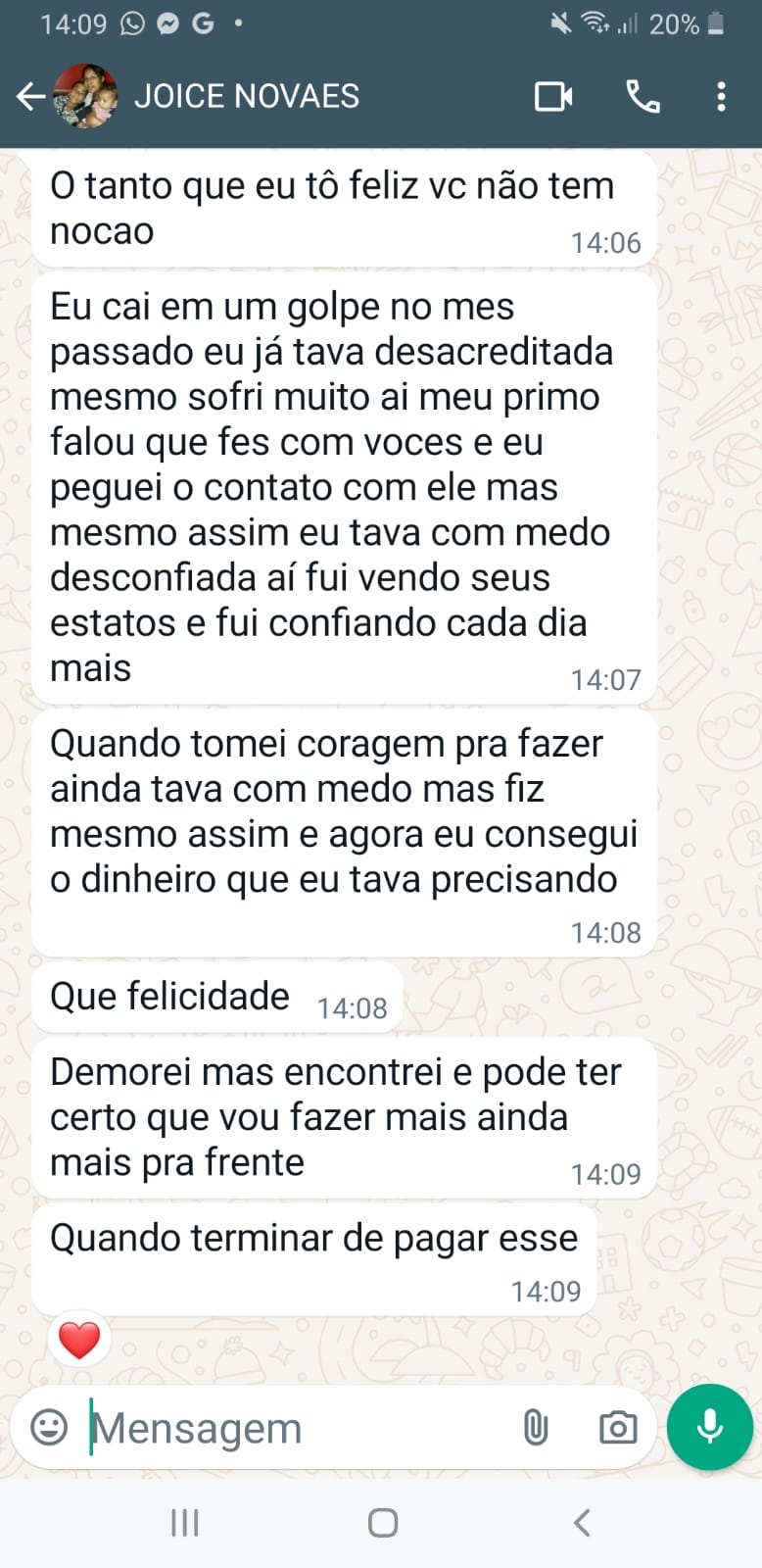Screen dimensions: 762x1568
Task: Open JOICE NOVAES contact info
Action: [246, 96]
